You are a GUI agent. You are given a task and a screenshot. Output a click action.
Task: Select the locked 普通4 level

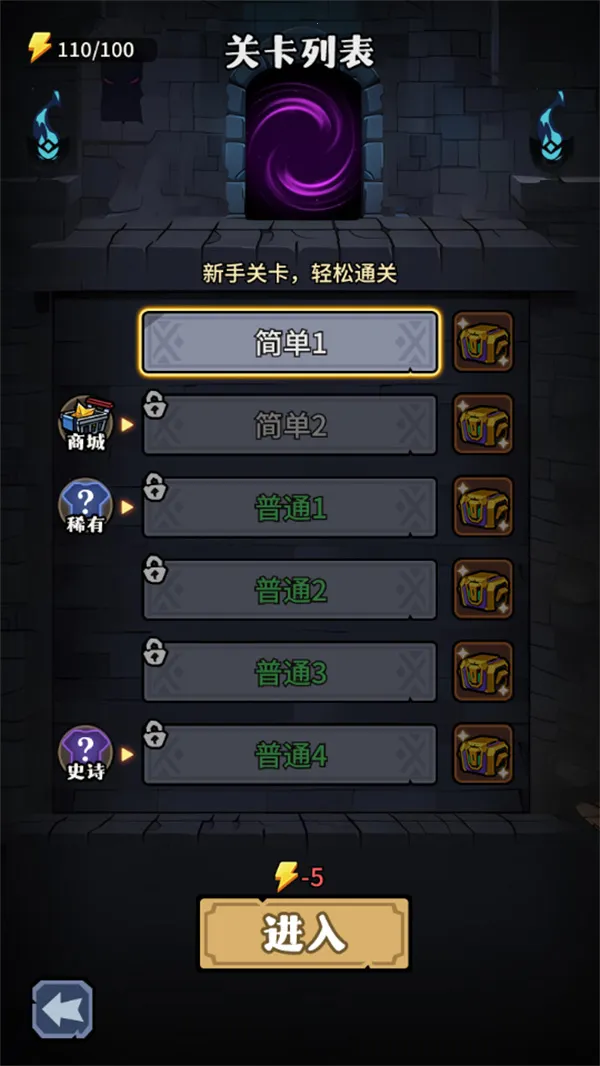pos(290,755)
